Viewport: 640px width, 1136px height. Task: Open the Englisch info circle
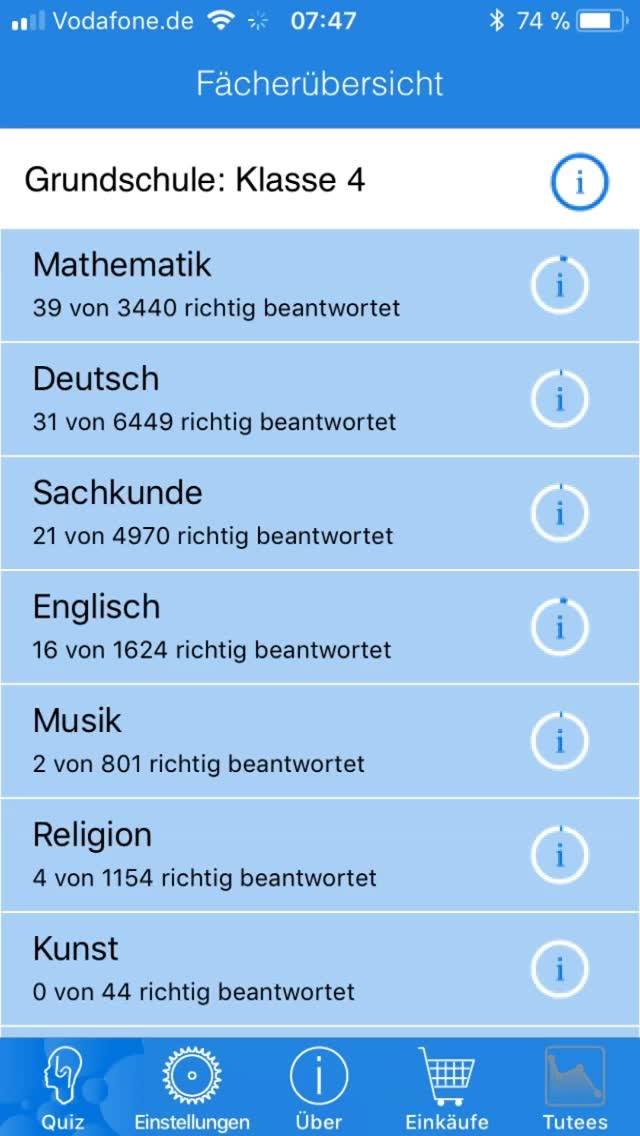(x=559, y=627)
